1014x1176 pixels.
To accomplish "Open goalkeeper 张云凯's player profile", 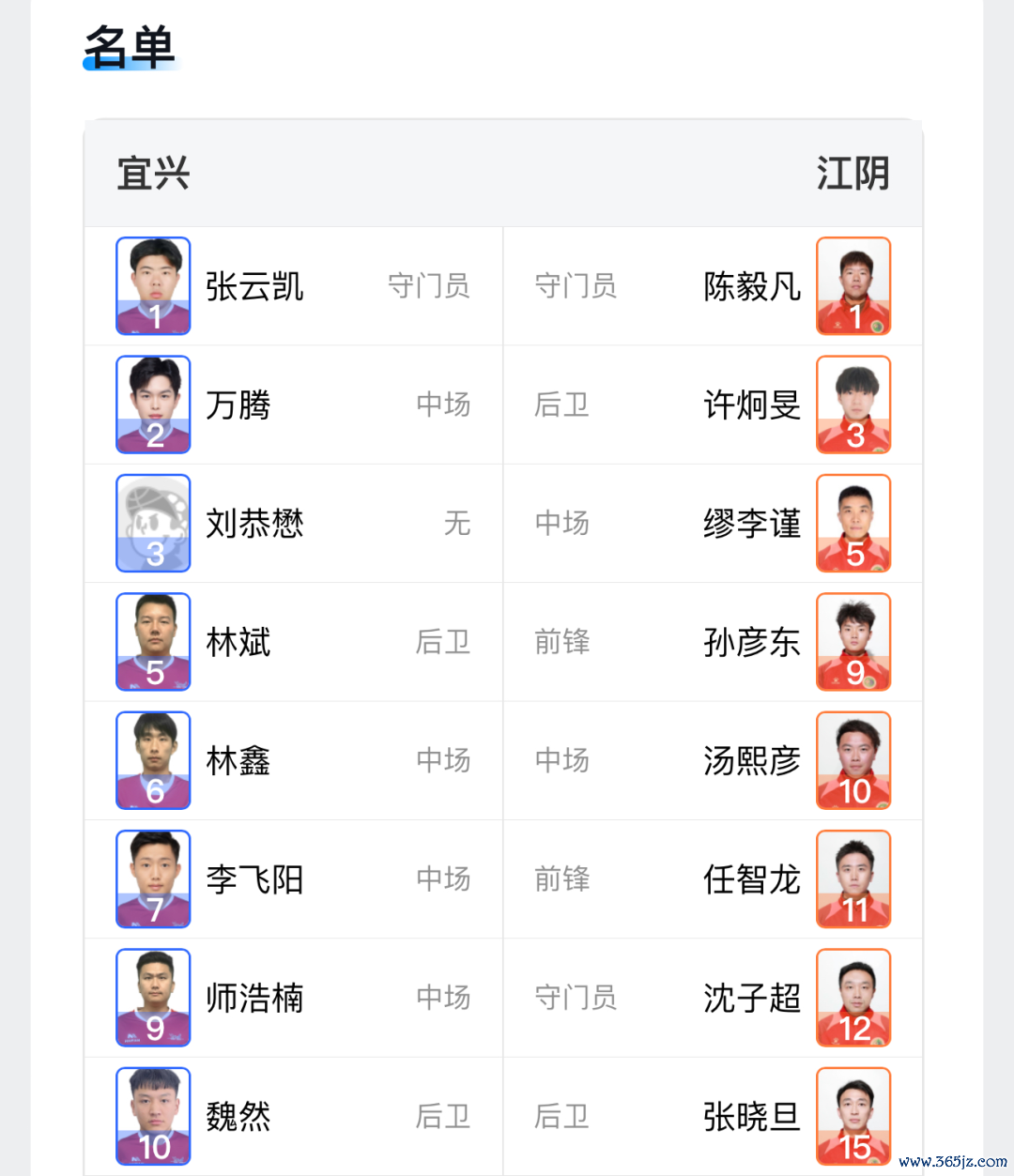I will pyautogui.click(x=254, y=286).
